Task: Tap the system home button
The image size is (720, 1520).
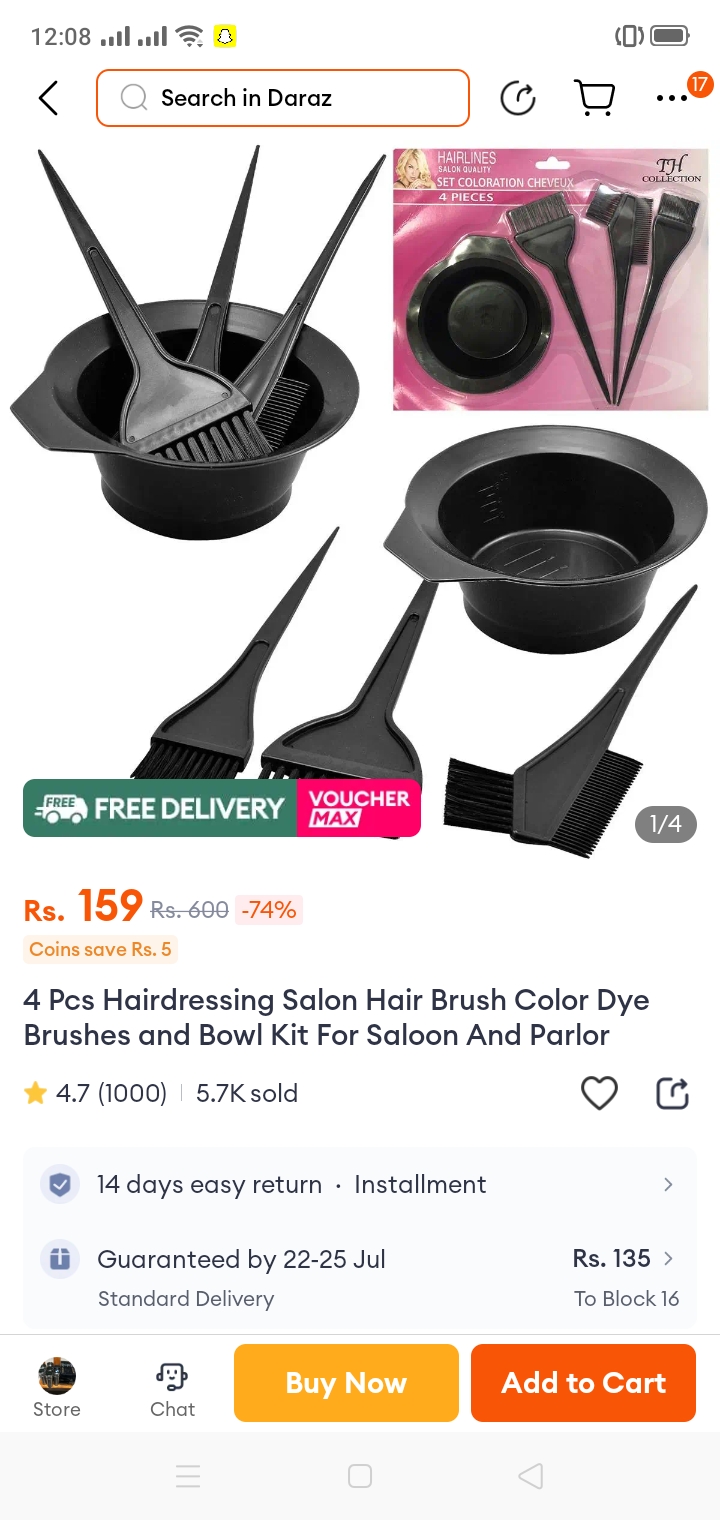Action: pos(360,1476)
